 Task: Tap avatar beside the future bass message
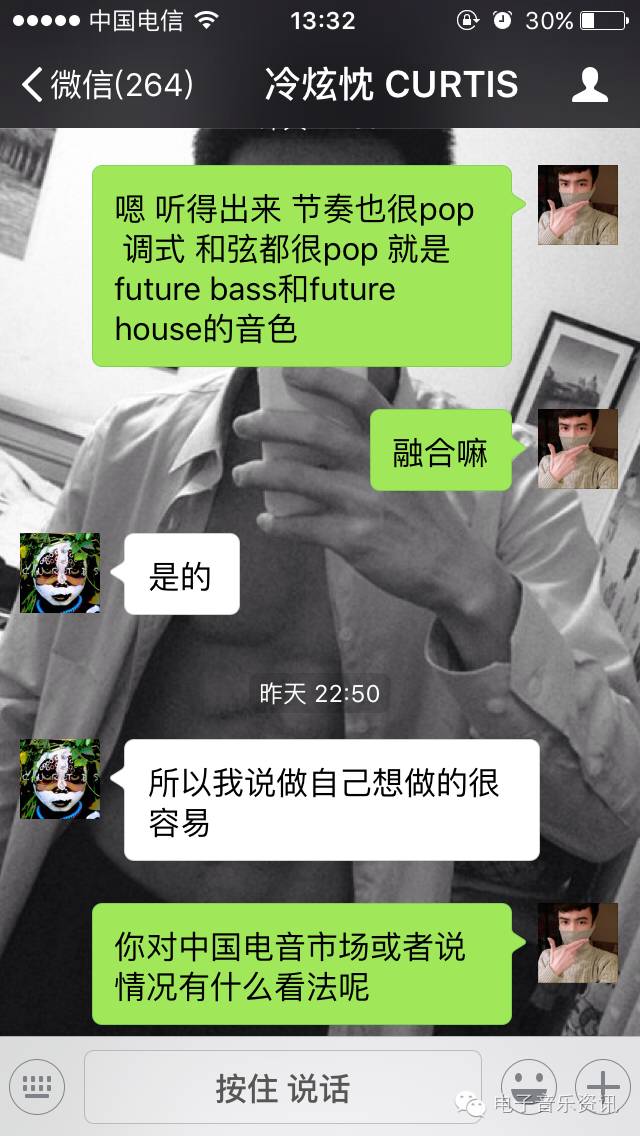577,205
